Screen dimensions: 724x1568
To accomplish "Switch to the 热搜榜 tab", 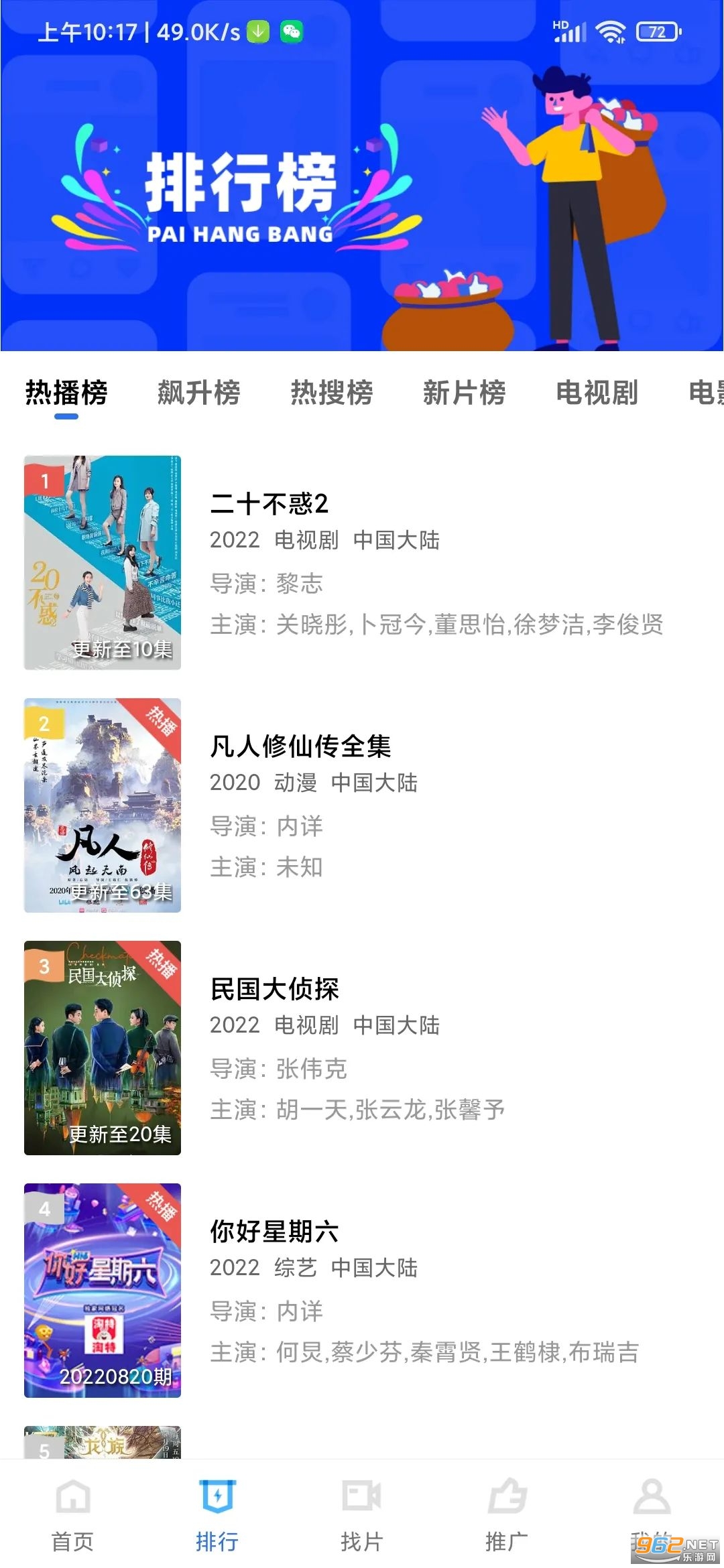I will point(331,393).
